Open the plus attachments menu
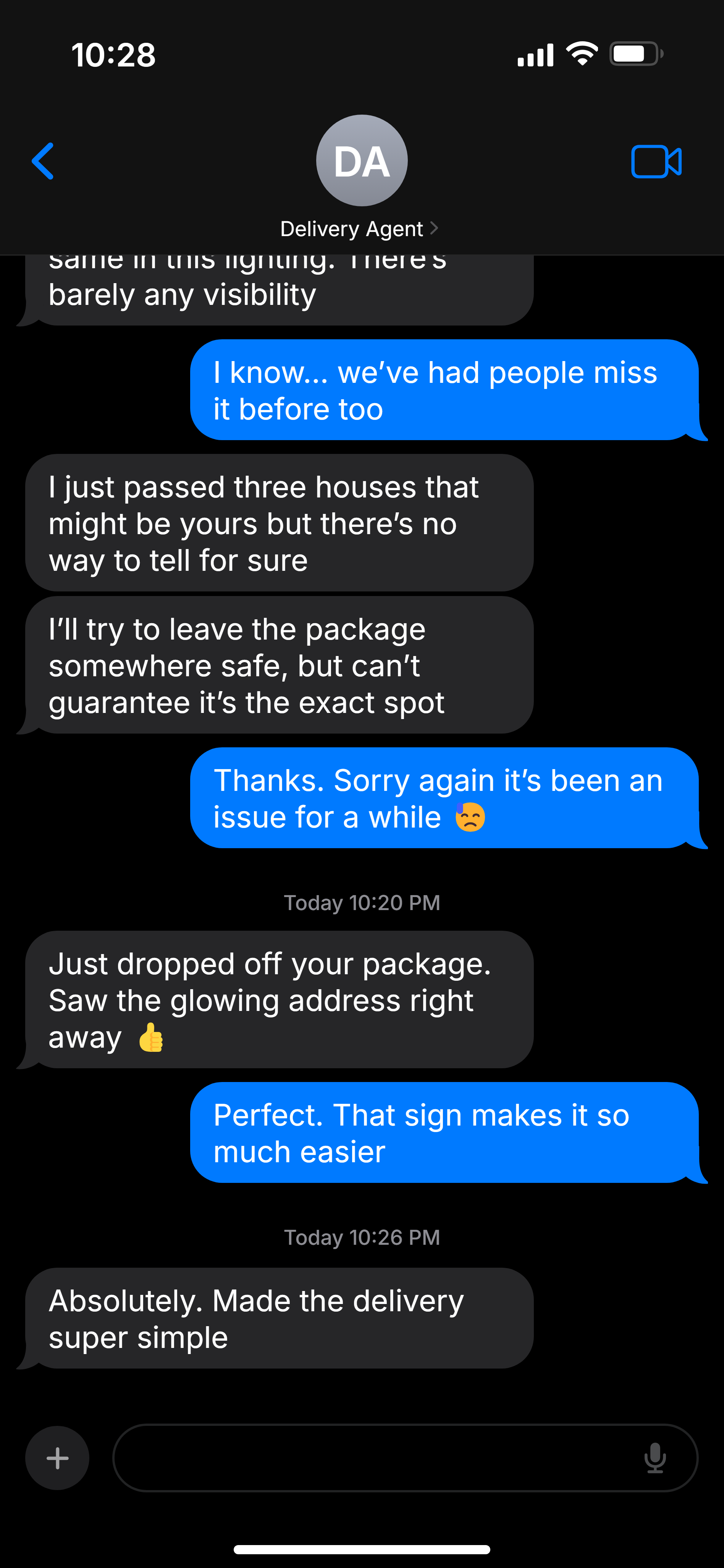The width and height of the screenshot is (724, 1568). click(57, 1458)
